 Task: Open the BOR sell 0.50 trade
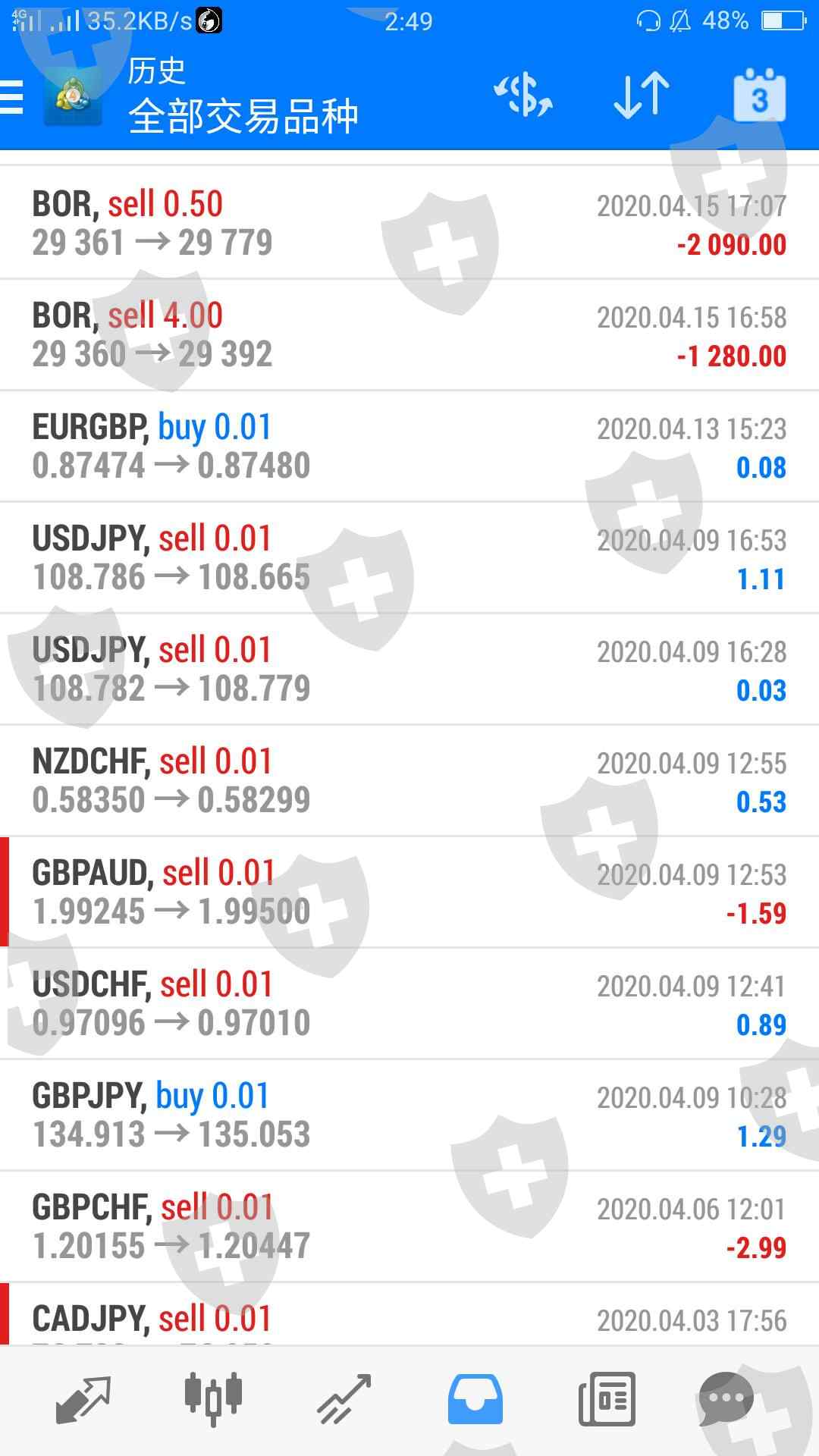pos(409,223)
